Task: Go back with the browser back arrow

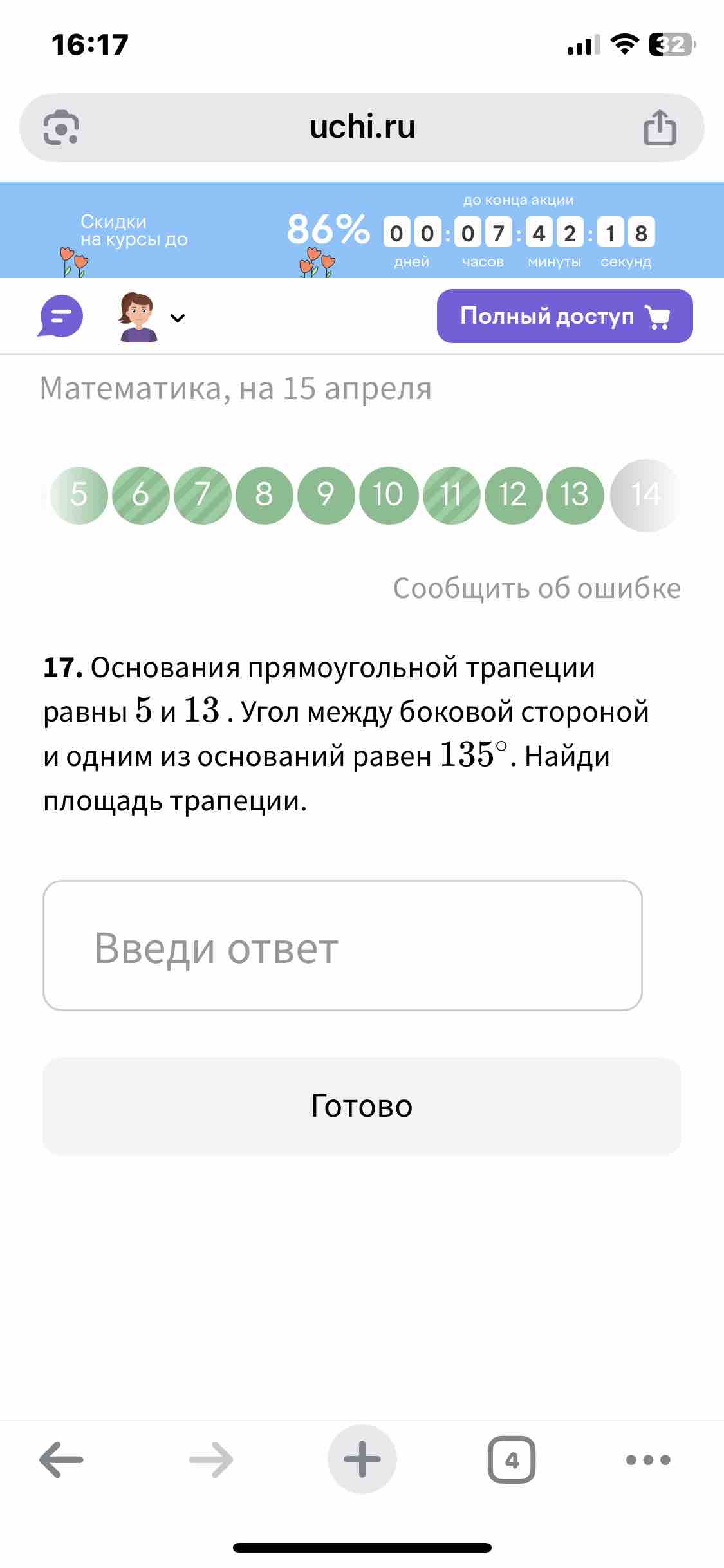Action: click(61, 1460)
